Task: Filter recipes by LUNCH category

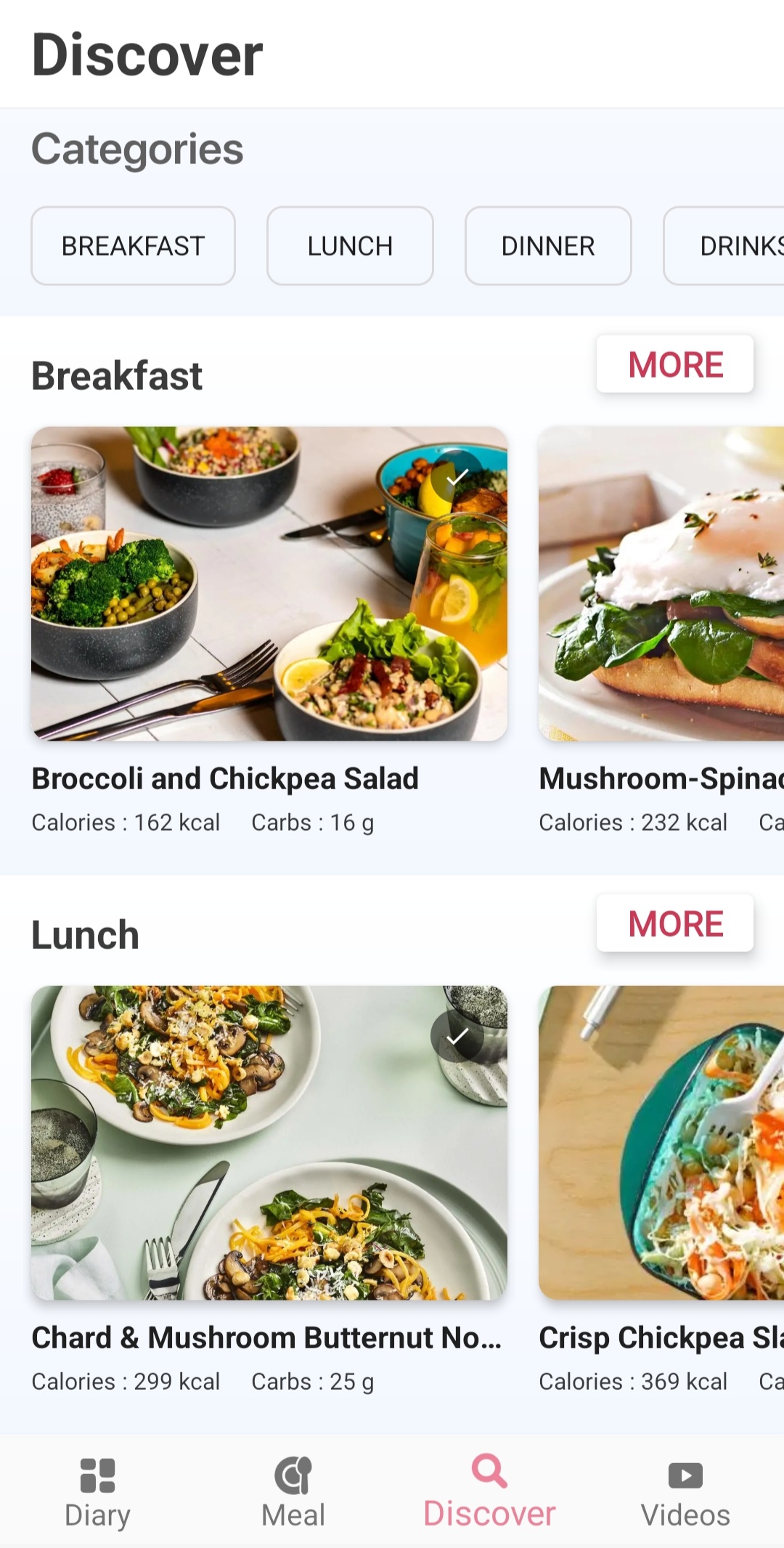Action: pos(350,246)
